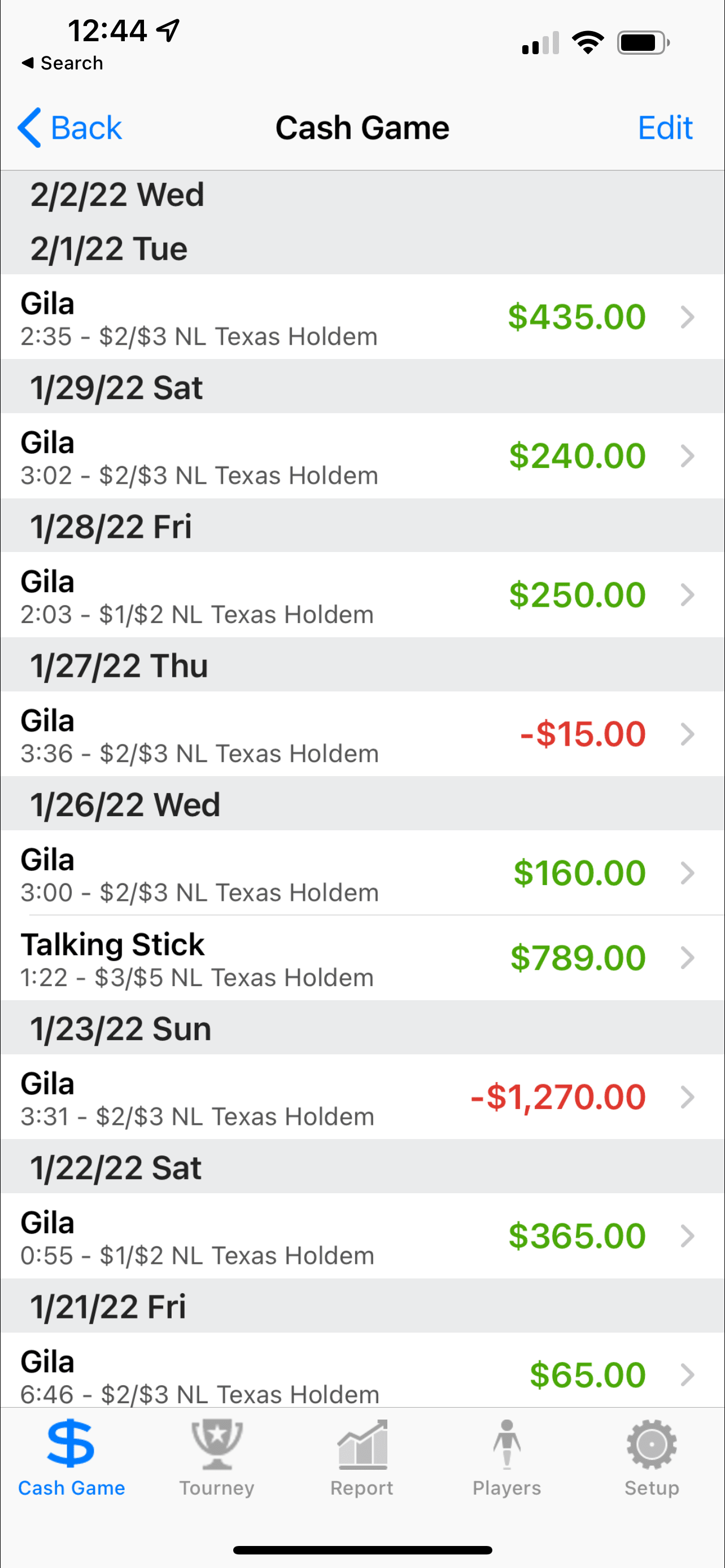
Task: Open the Gila session with $250.00 profit
Action: click(x=362, y=595)
